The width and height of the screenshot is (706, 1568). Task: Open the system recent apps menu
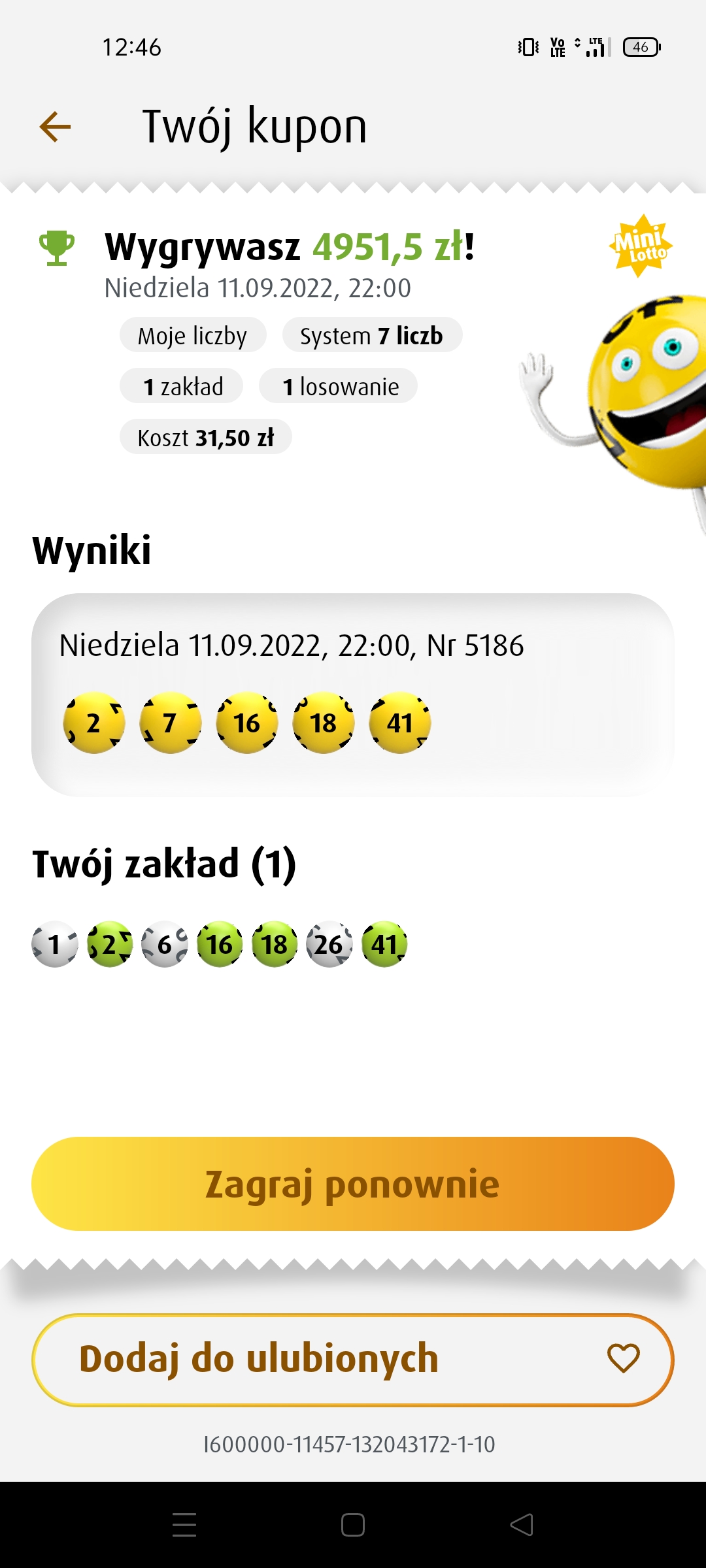point(184,1525)
